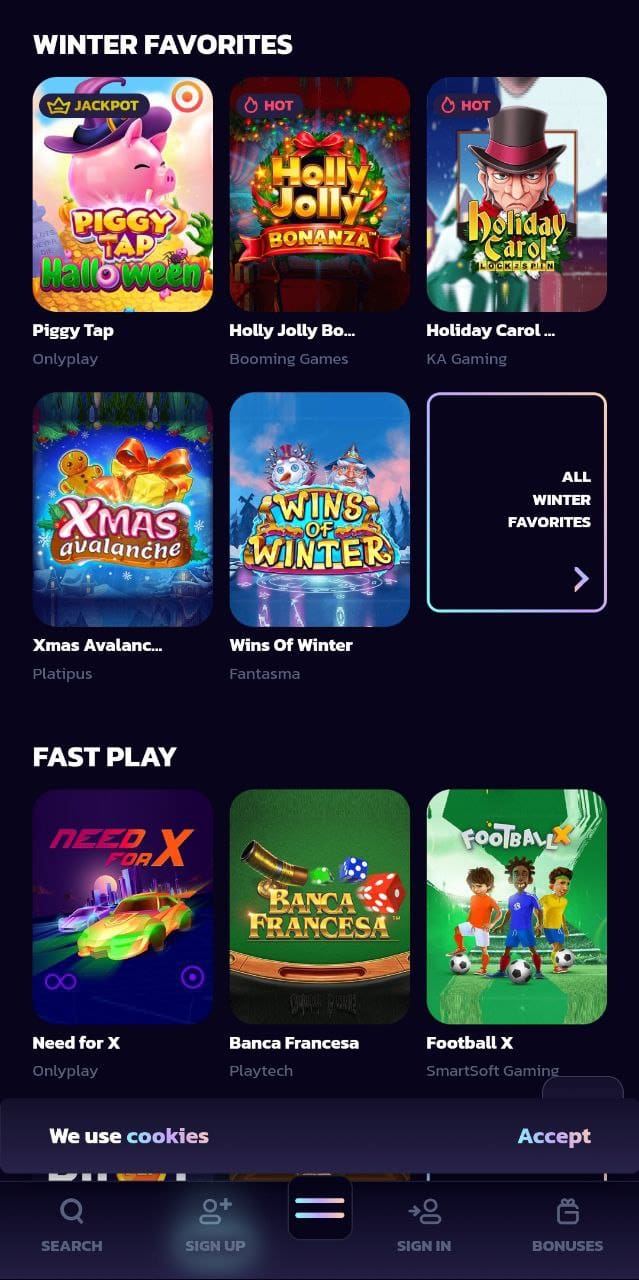Open the center hamburger menu
This screenshot has width=639, height=1280.
pos(319,1208)
